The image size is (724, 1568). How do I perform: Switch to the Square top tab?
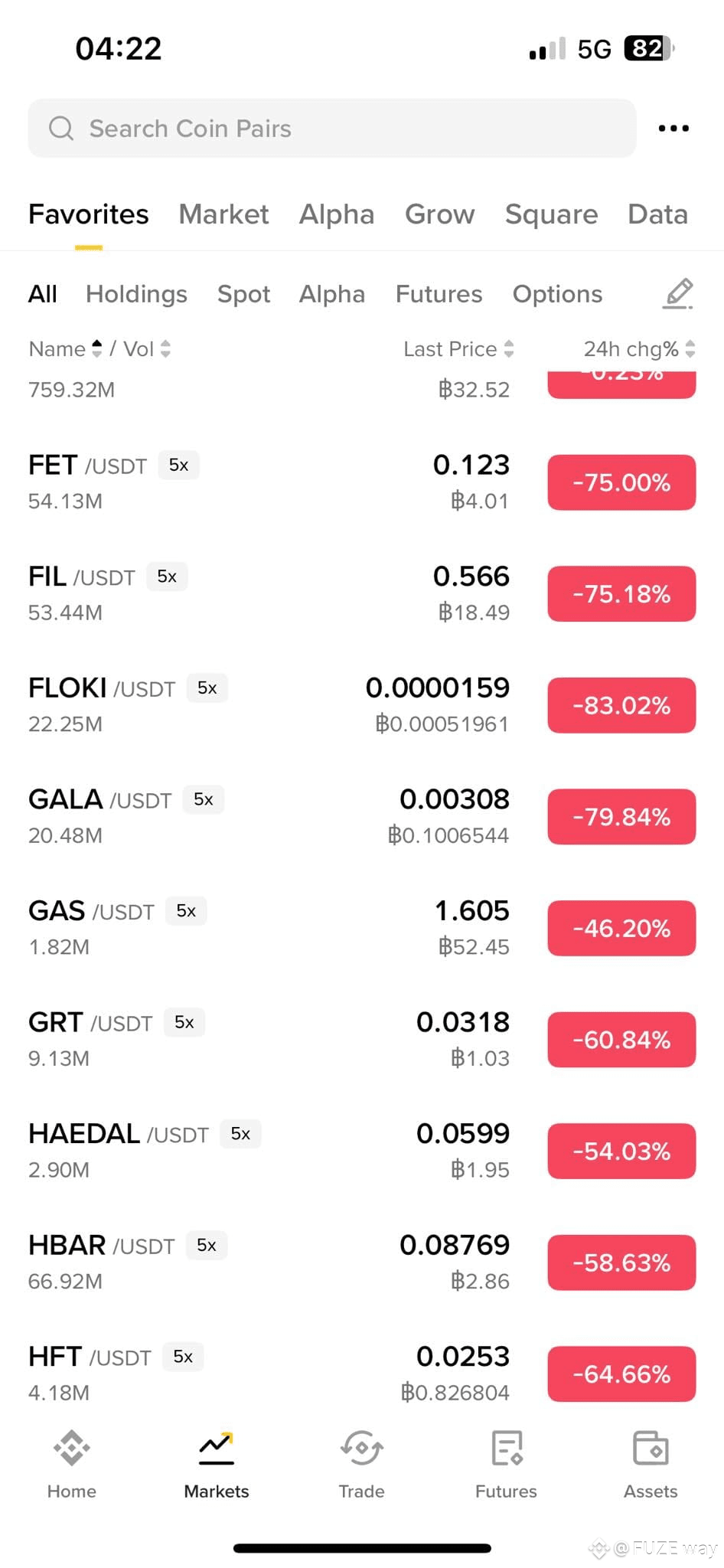551,214
